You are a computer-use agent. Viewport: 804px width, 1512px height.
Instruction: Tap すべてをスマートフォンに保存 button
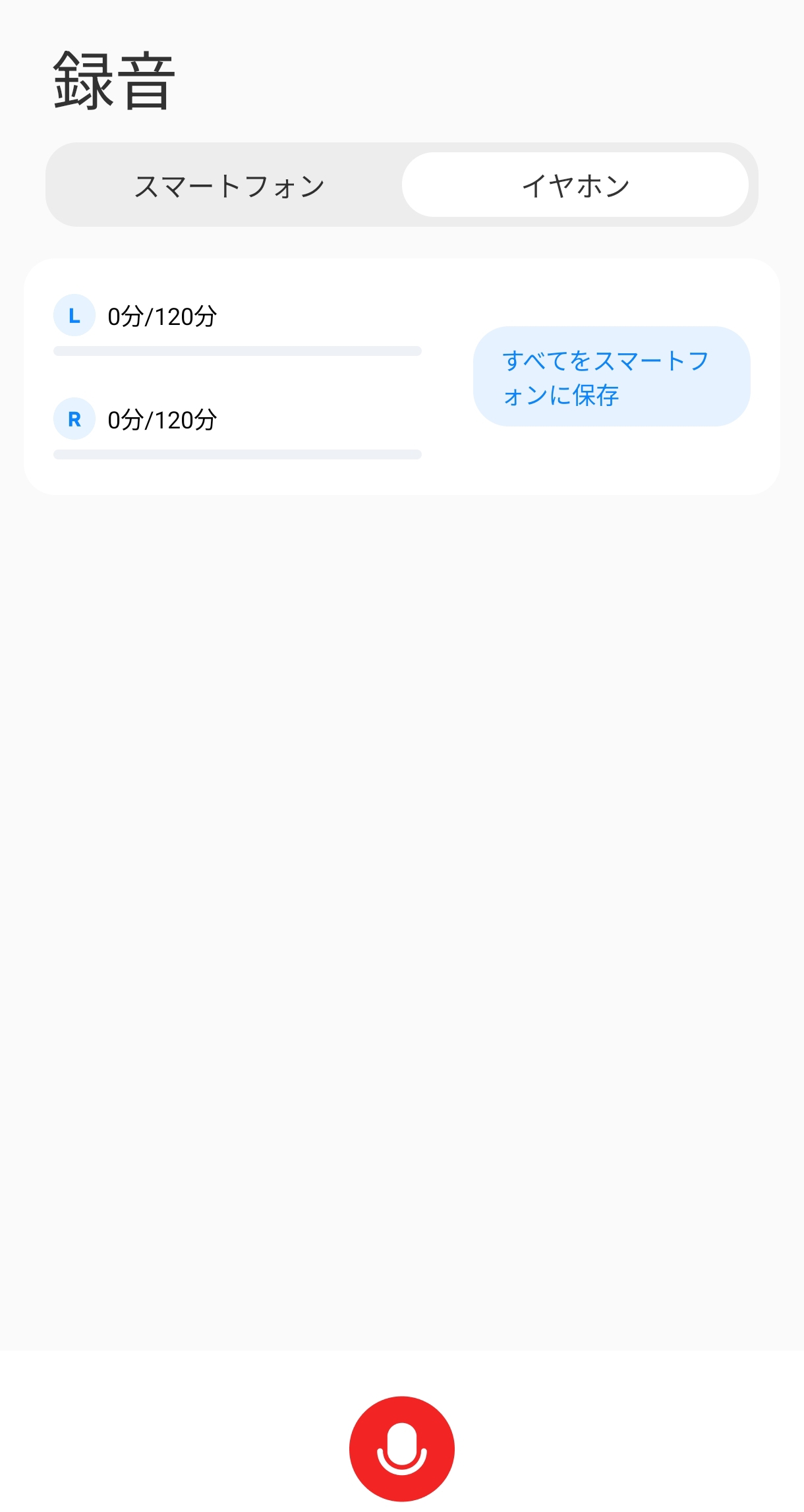point(612,376)
